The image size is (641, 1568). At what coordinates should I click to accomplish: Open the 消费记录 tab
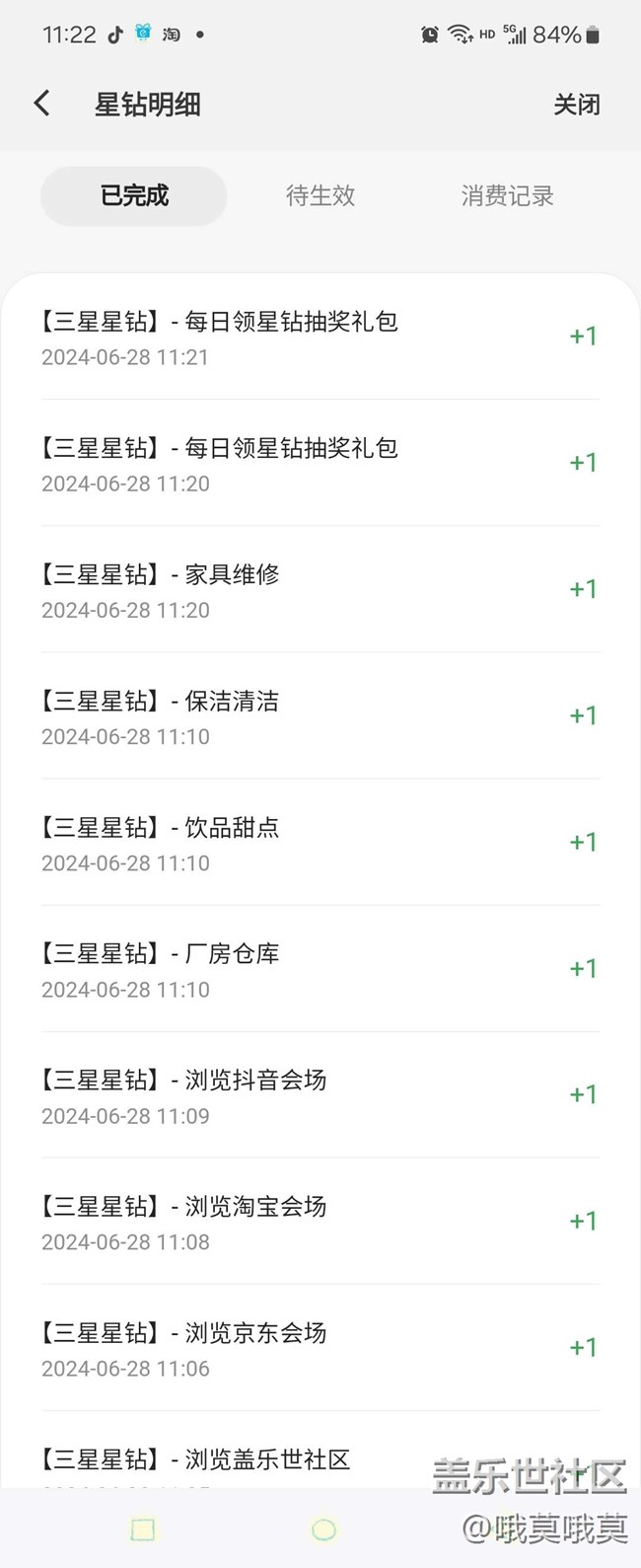(507, 195)
